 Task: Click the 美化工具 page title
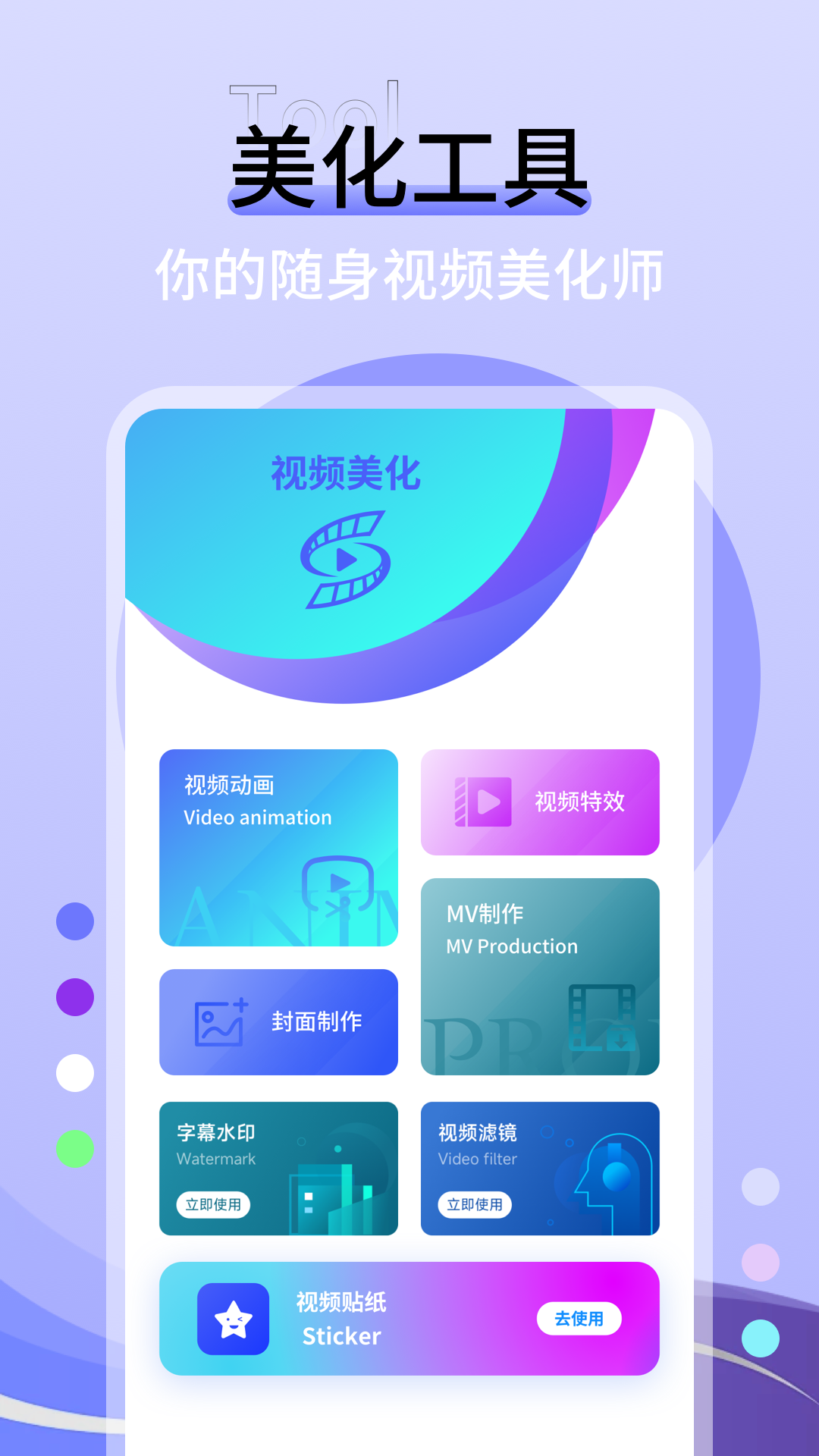tap(409, 165)
